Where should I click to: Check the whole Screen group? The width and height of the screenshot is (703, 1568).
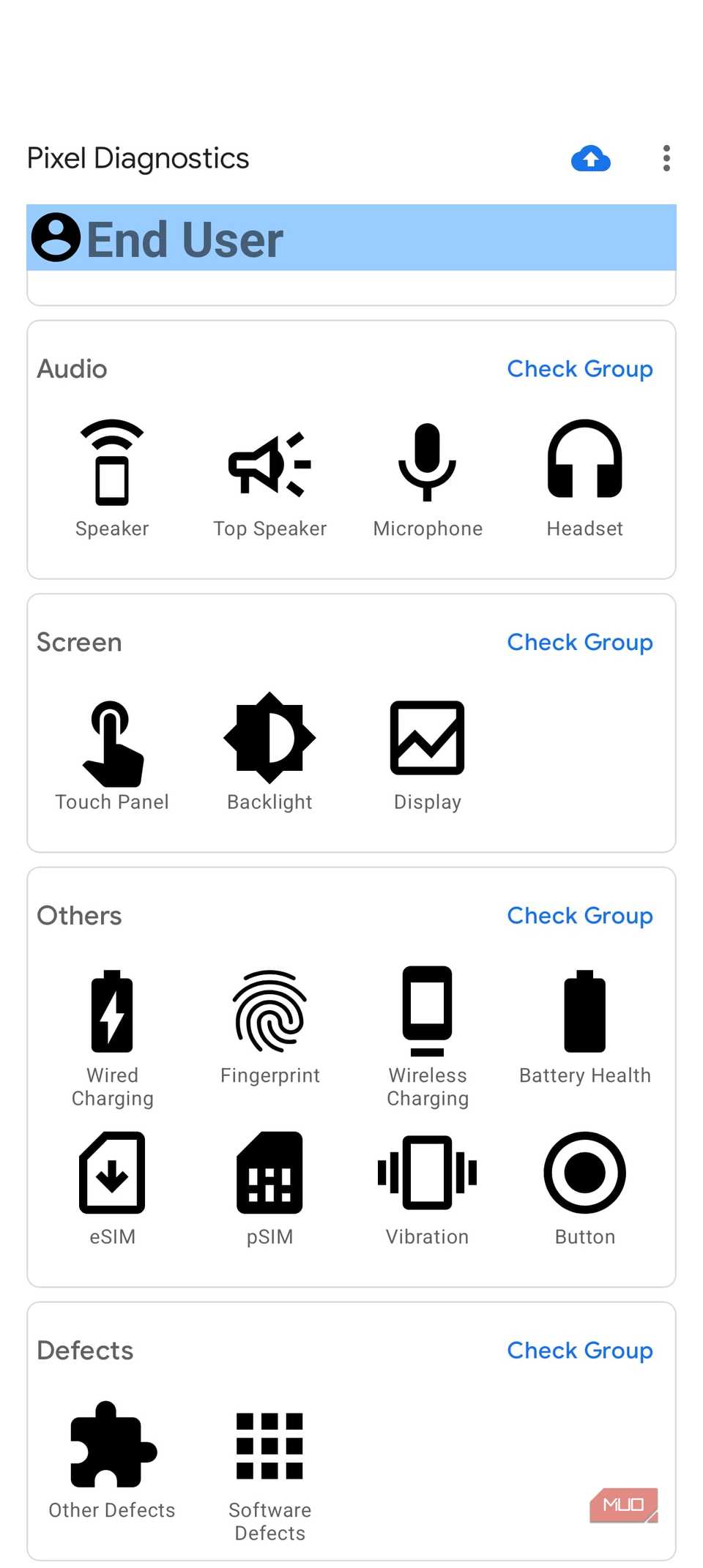579,642
